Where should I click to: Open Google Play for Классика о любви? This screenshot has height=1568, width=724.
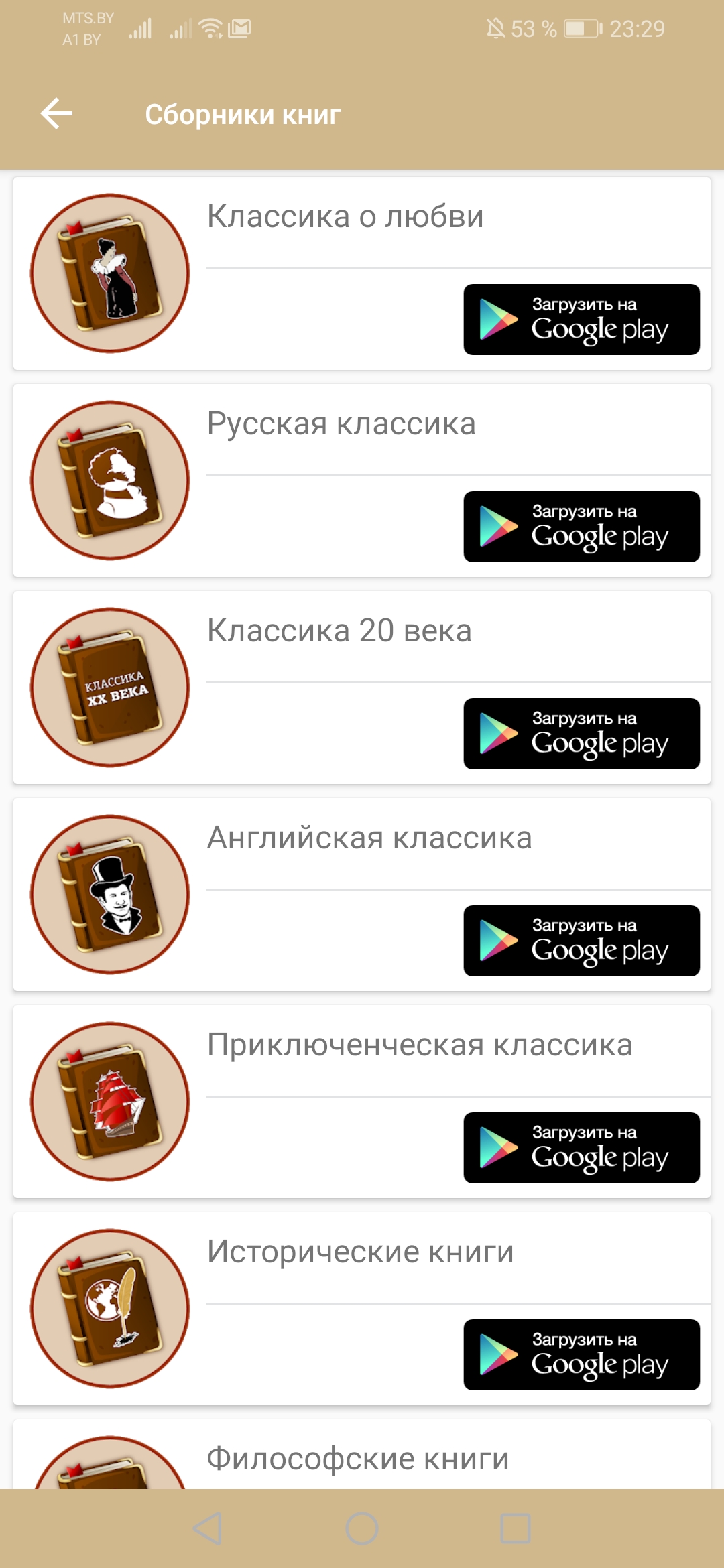pos(581,320)
